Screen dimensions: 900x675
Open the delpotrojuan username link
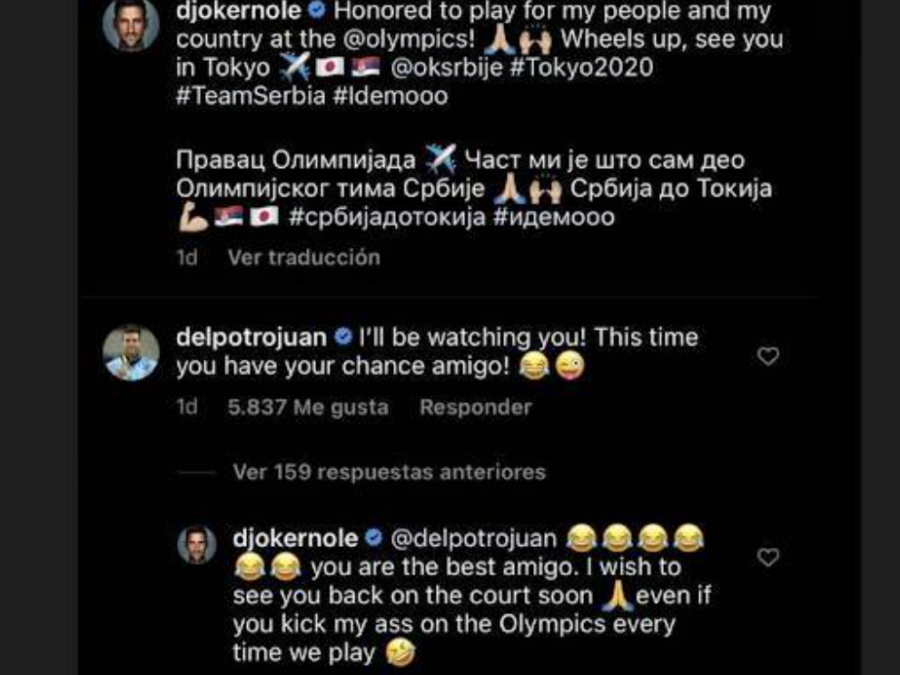254,336
